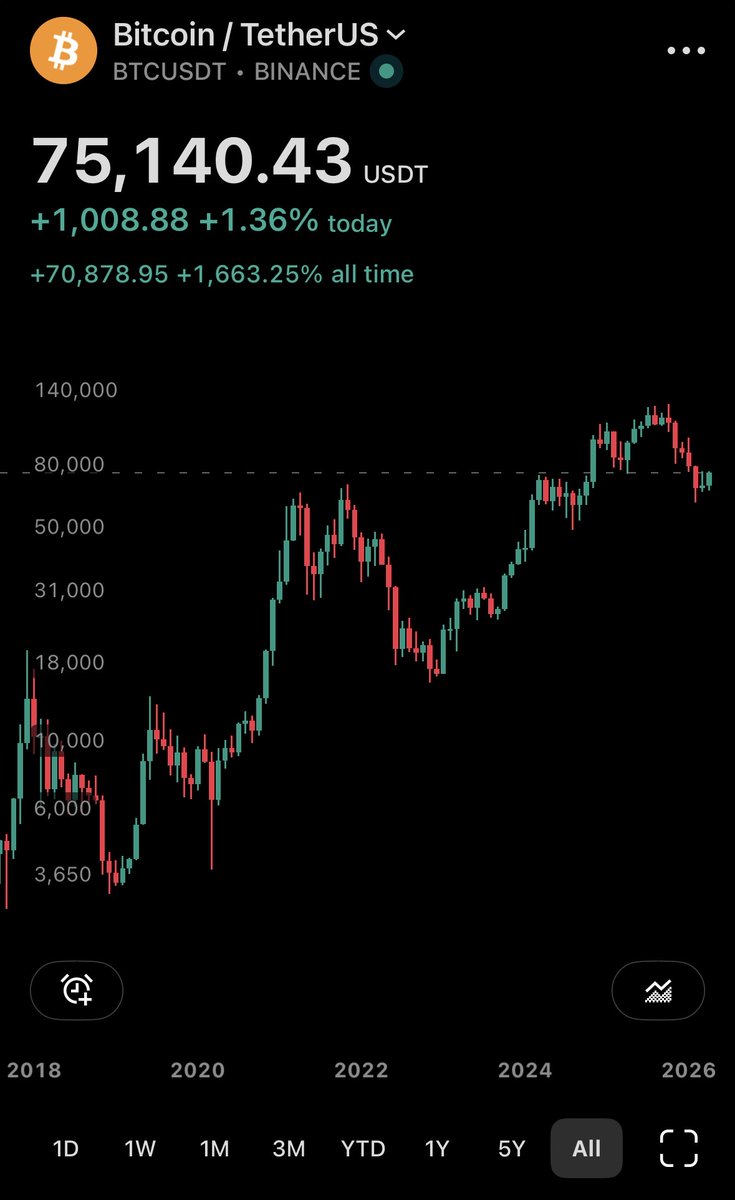
Task: Open the chart in fullscreen mode
Action: coord(679,1148)
